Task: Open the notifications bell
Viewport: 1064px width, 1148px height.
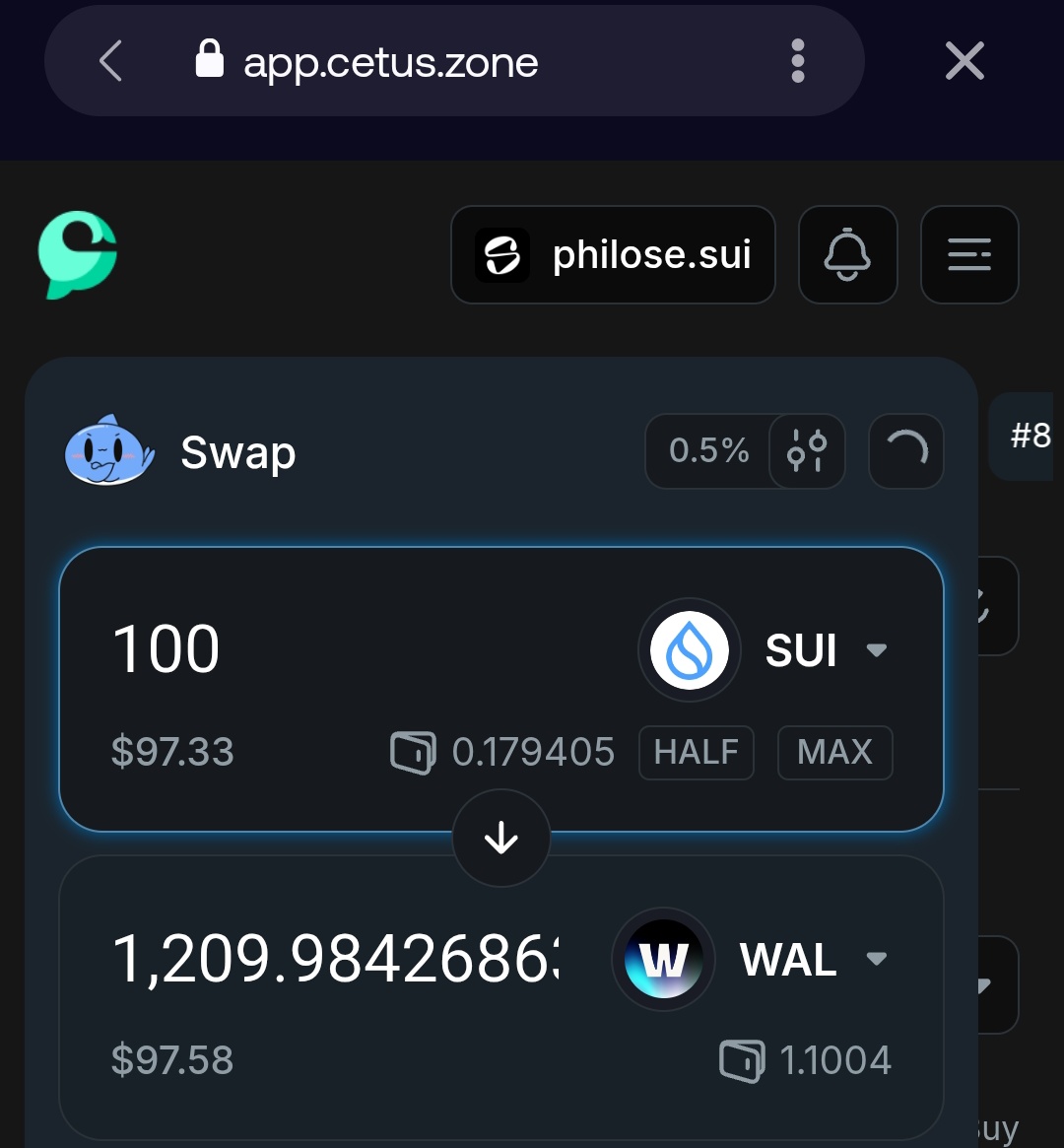Action: click(847, 255)
